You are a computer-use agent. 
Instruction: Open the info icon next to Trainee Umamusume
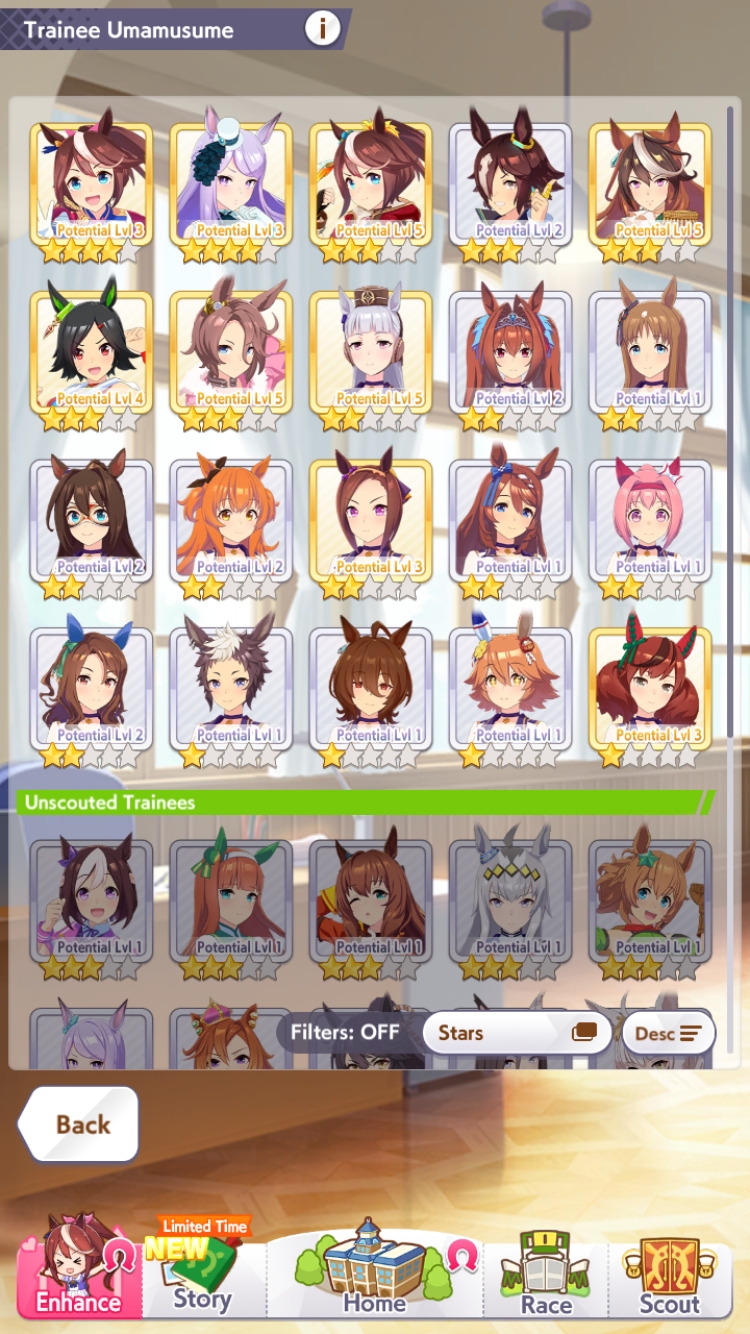click(322, 29)
